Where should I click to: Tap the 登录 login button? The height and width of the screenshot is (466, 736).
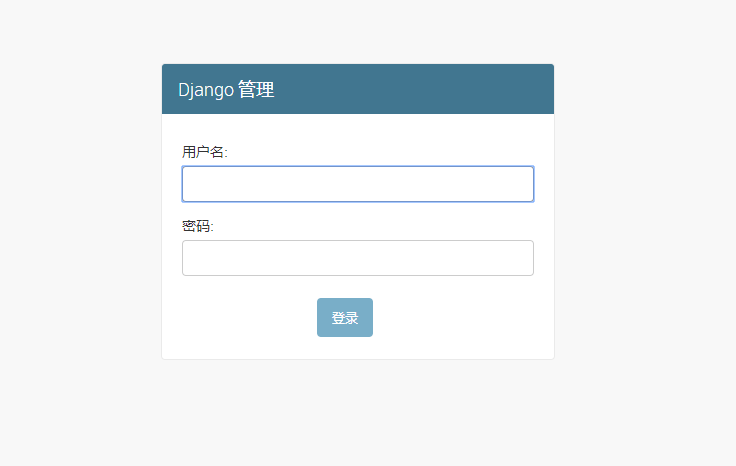pyautogui.click(x=345, y=318)
